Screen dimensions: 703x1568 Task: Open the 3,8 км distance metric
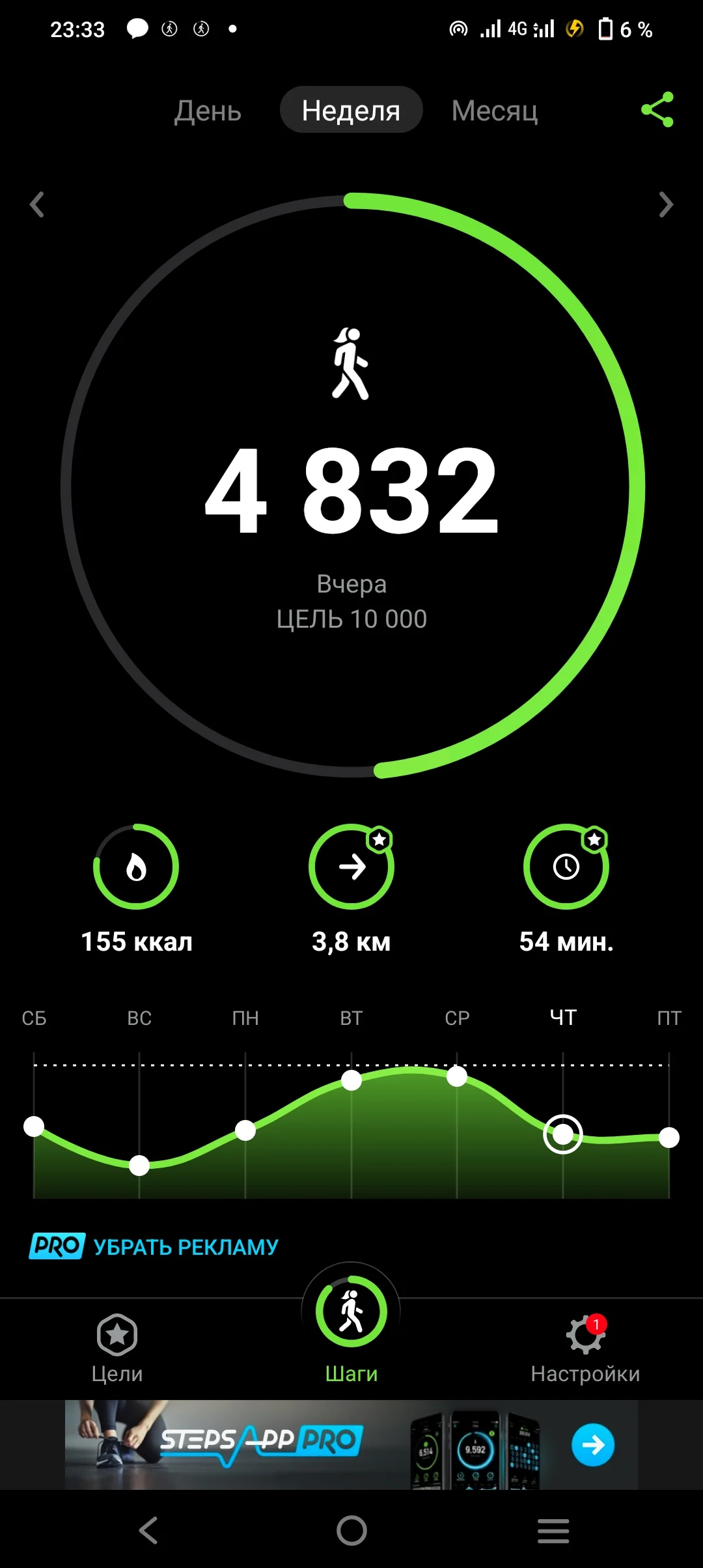click(351, 867)
